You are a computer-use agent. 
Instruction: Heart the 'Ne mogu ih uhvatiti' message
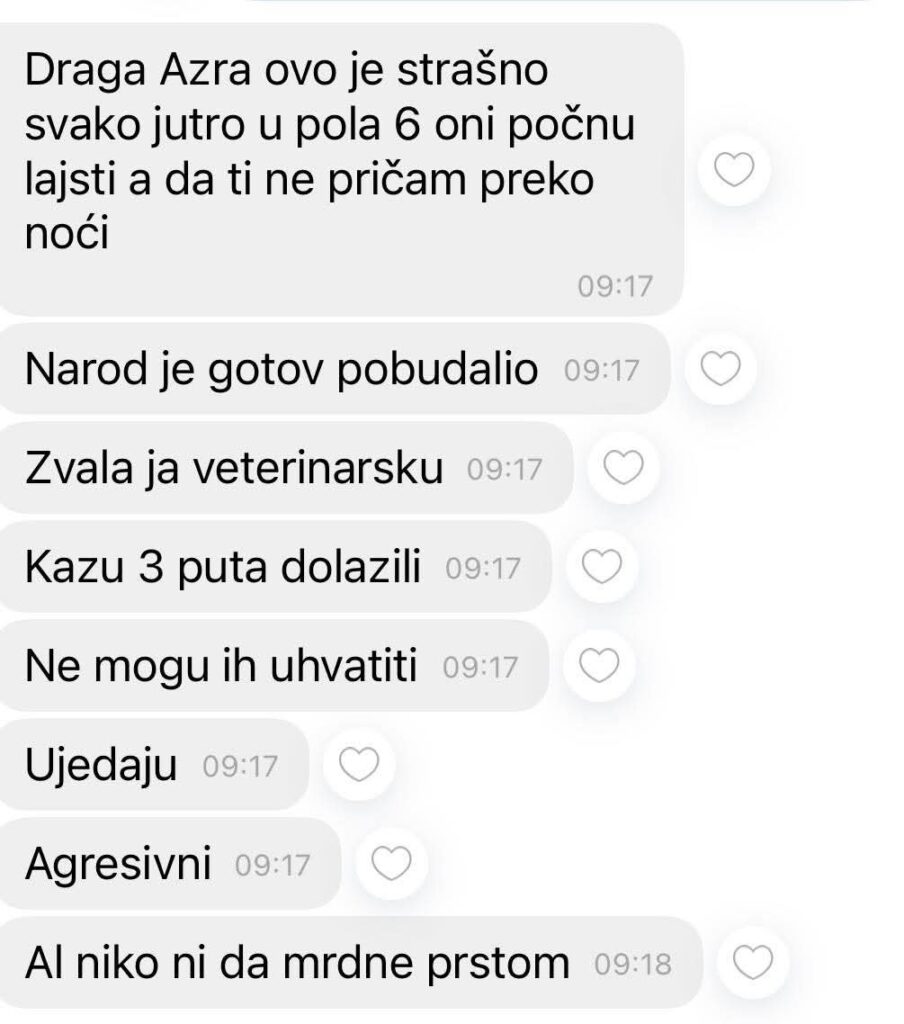click(x=599, y=665)
